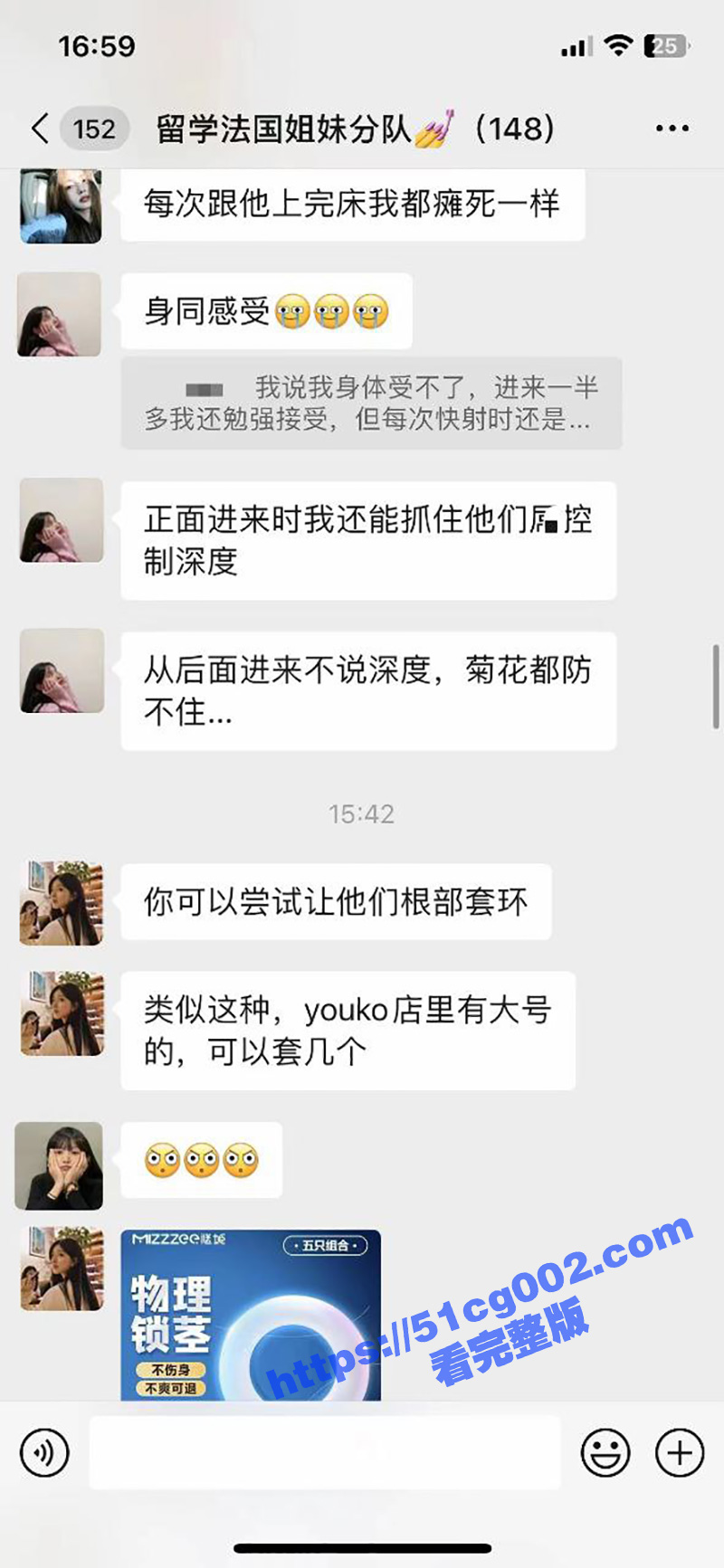Viewport: 724px width, 1568px height.
Task: Open the emoji picker icon
Action: [x=605, y=1452]
